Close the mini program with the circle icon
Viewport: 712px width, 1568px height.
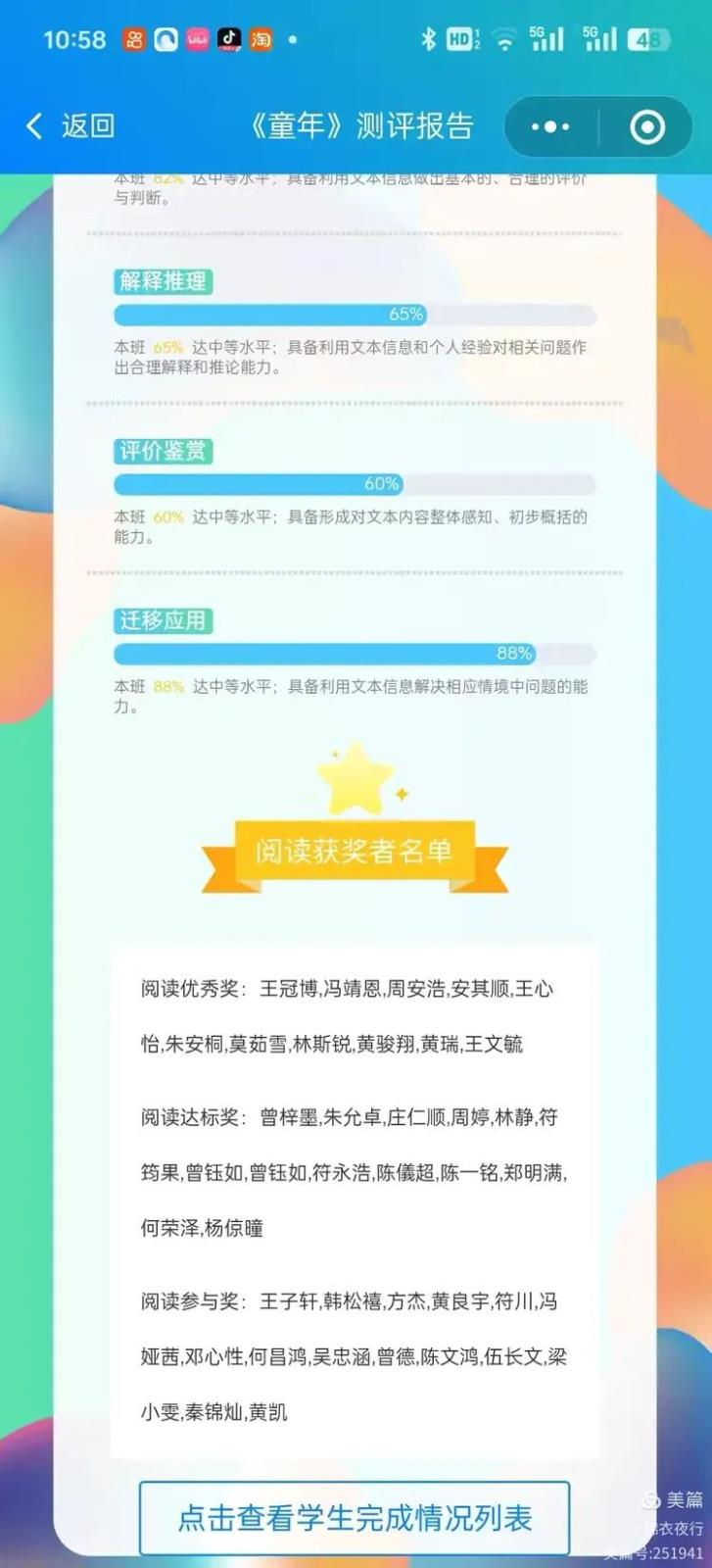tap(647, 127)
